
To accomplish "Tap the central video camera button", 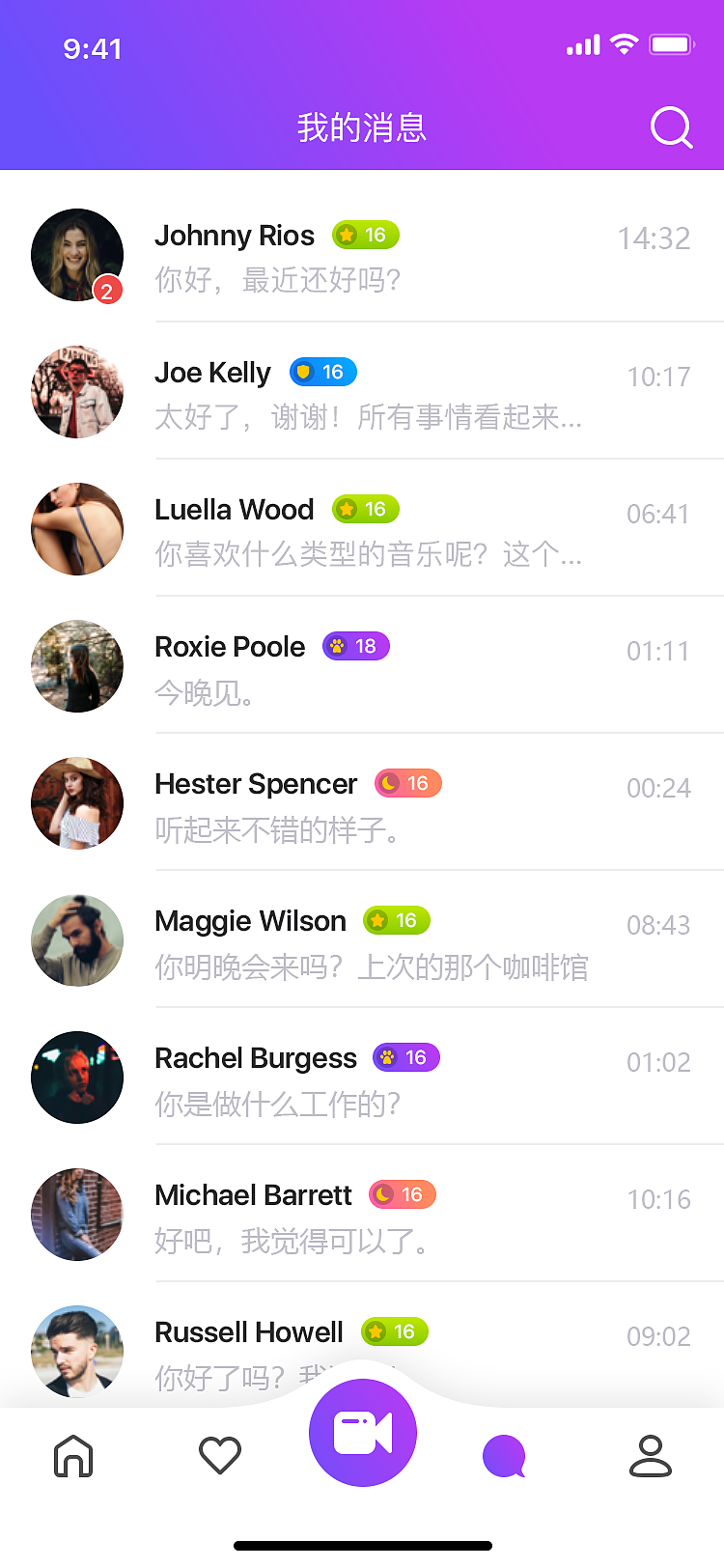I will (362, 1433).
